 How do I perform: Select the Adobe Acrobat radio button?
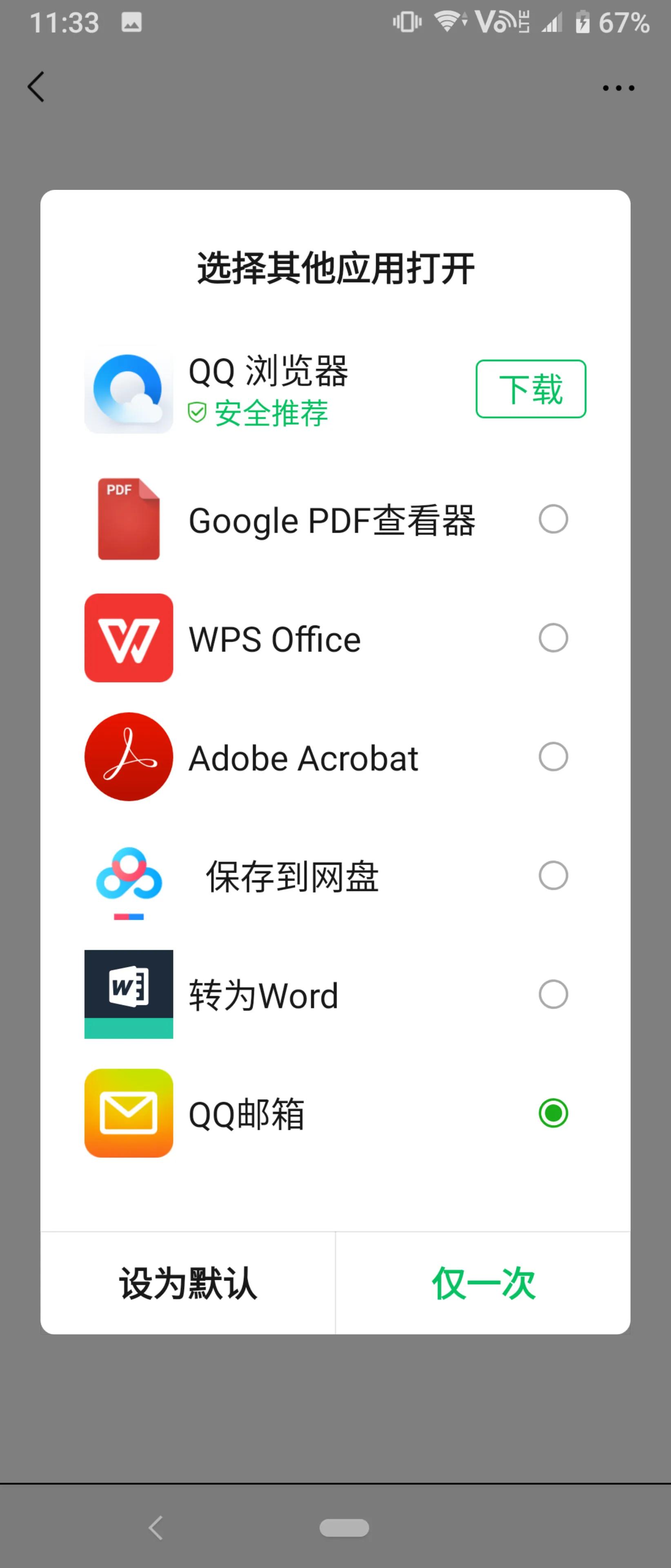(x=552, y=757)
